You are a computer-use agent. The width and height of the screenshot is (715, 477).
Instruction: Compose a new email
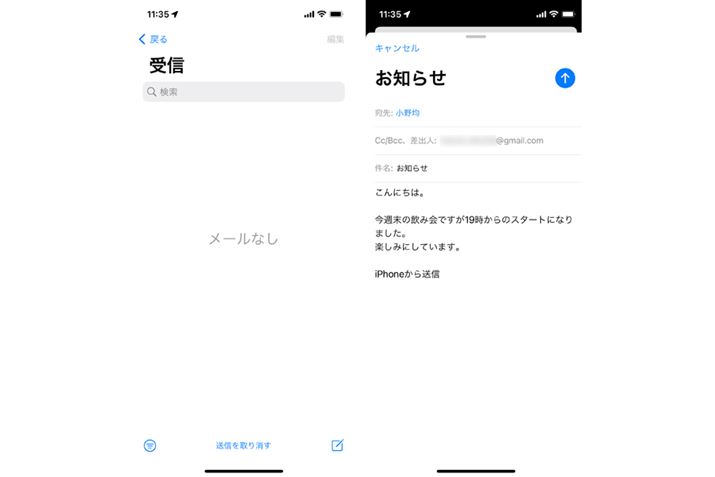point(337,445)
